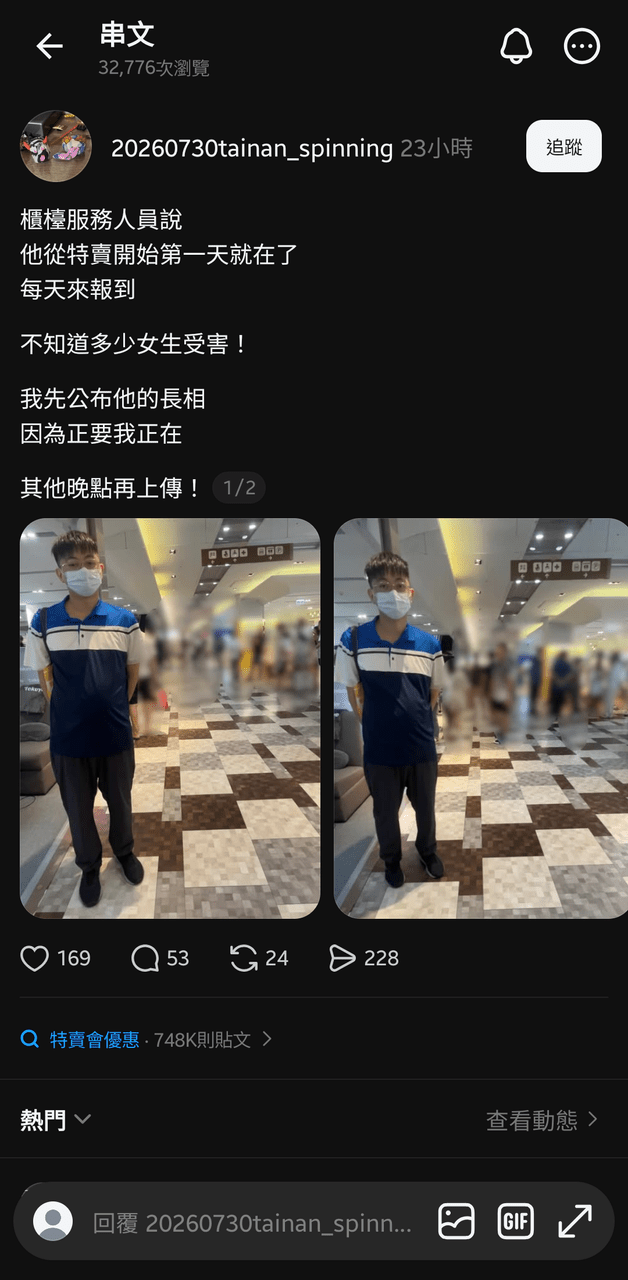
Task: Expand the reply composer
Action: [x=574, y=1221]
